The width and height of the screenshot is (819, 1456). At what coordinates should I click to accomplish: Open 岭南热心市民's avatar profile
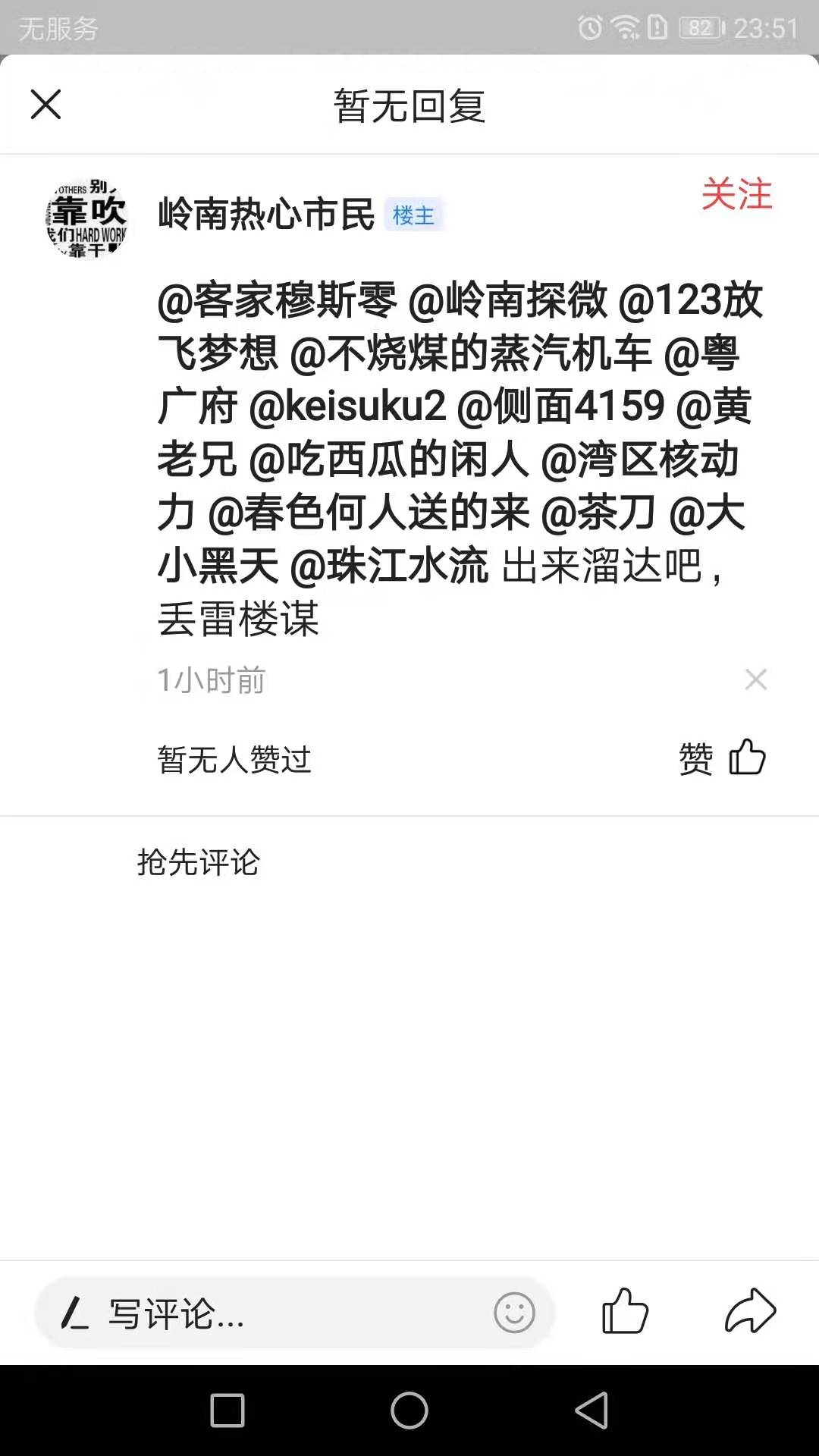[x=86, y=218]
